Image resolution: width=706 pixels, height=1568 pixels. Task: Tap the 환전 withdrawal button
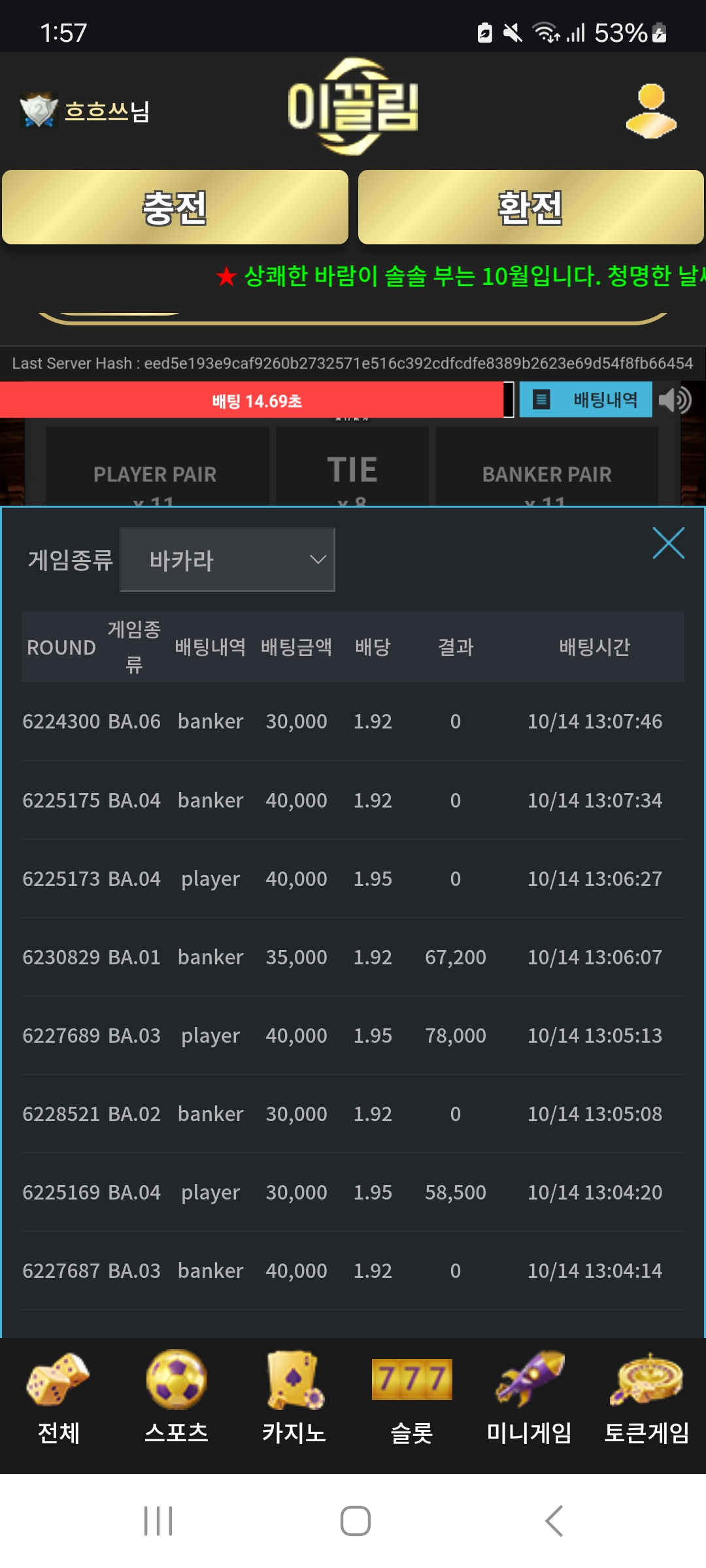(x=531, y=207)
